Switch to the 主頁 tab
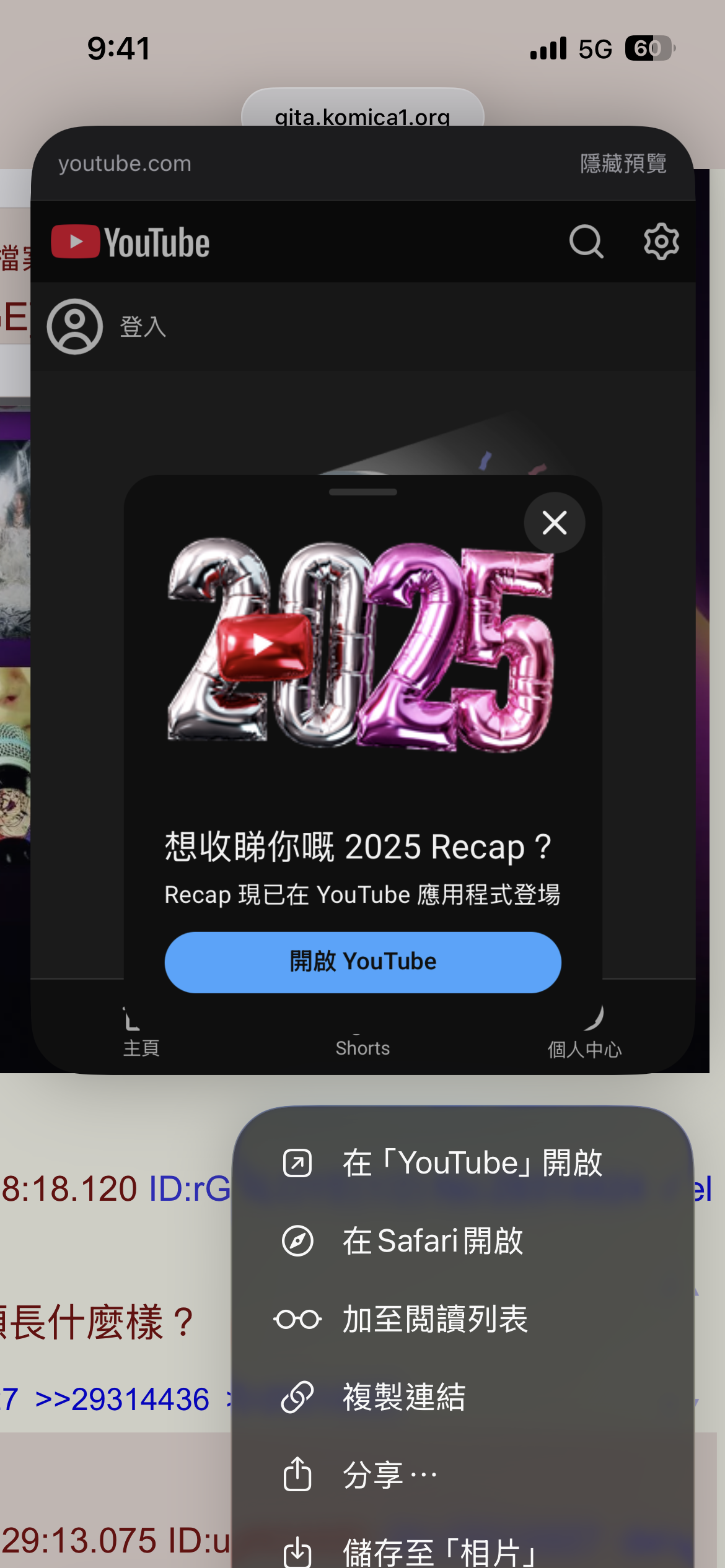The width and height of the screenshot is (725, 1568). [x=141, y=1034]
